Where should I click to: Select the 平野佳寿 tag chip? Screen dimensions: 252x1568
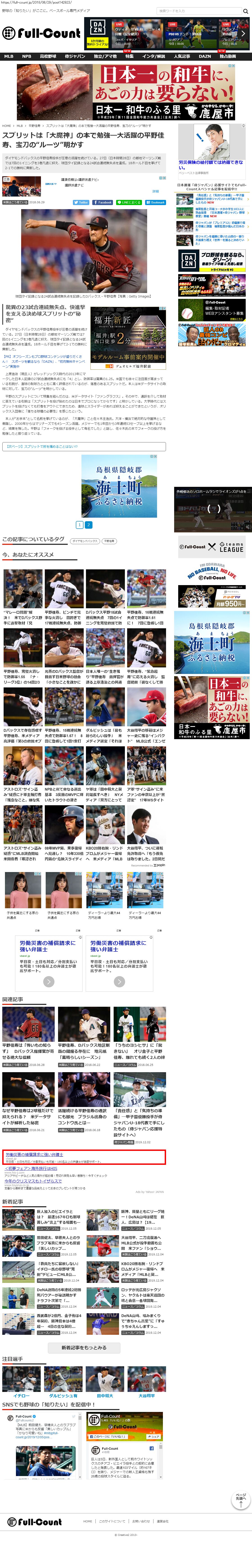[109, 541]
